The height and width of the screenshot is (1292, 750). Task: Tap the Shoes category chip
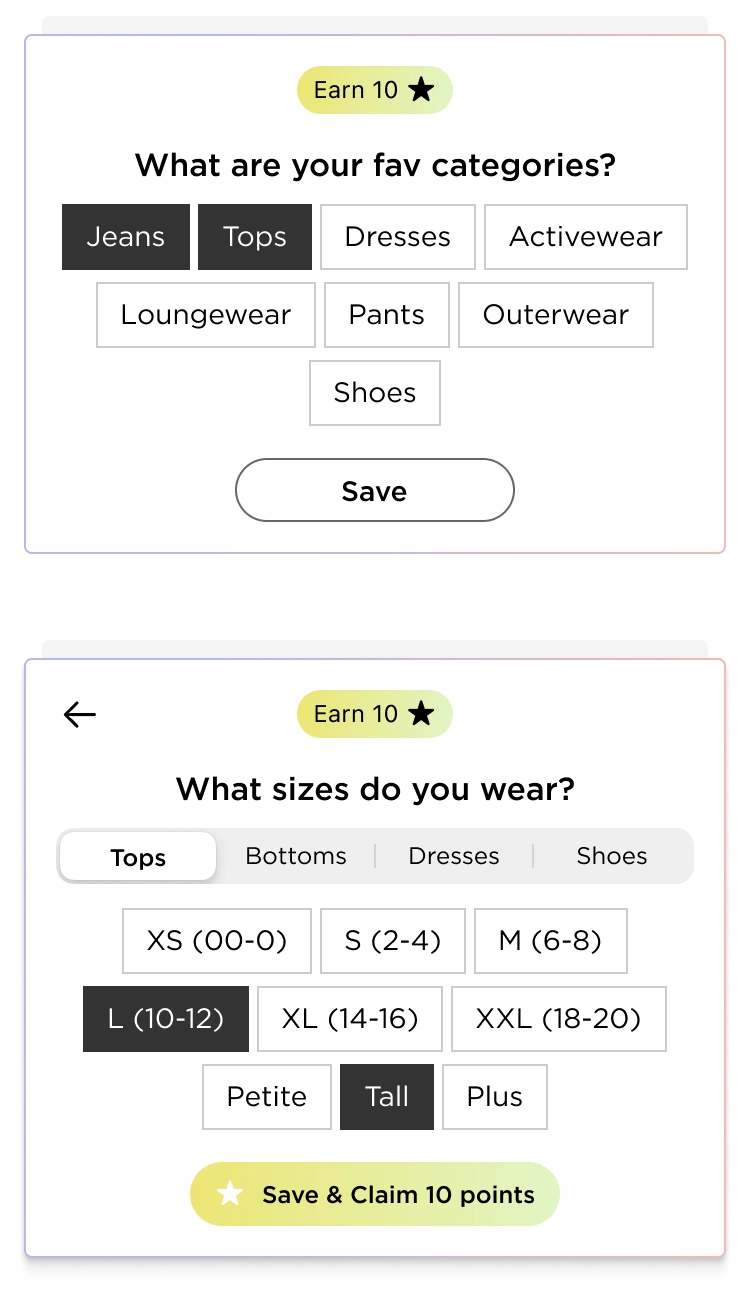[x=375, y=393]
